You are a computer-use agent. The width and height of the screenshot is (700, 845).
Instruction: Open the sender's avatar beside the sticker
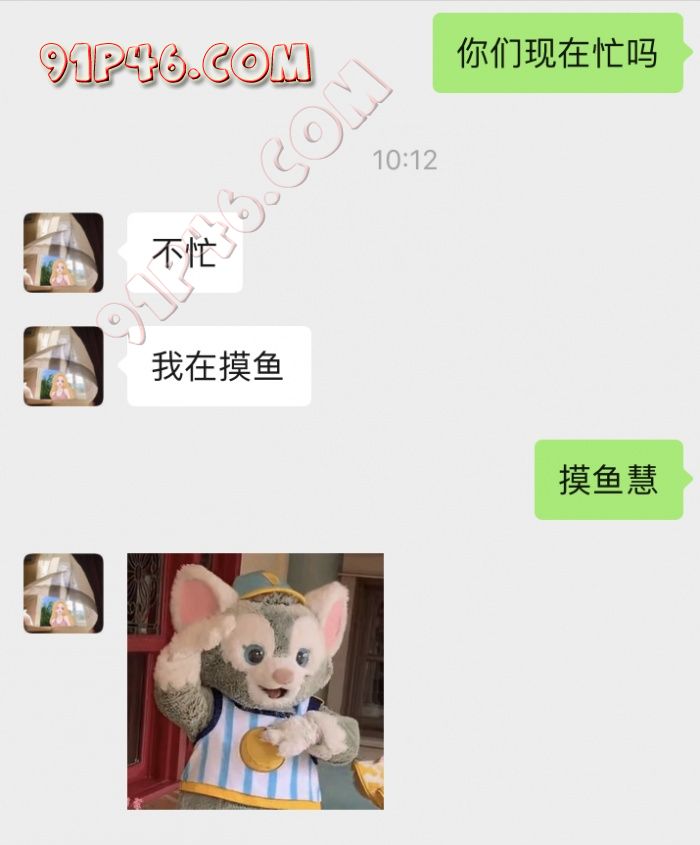63,593
